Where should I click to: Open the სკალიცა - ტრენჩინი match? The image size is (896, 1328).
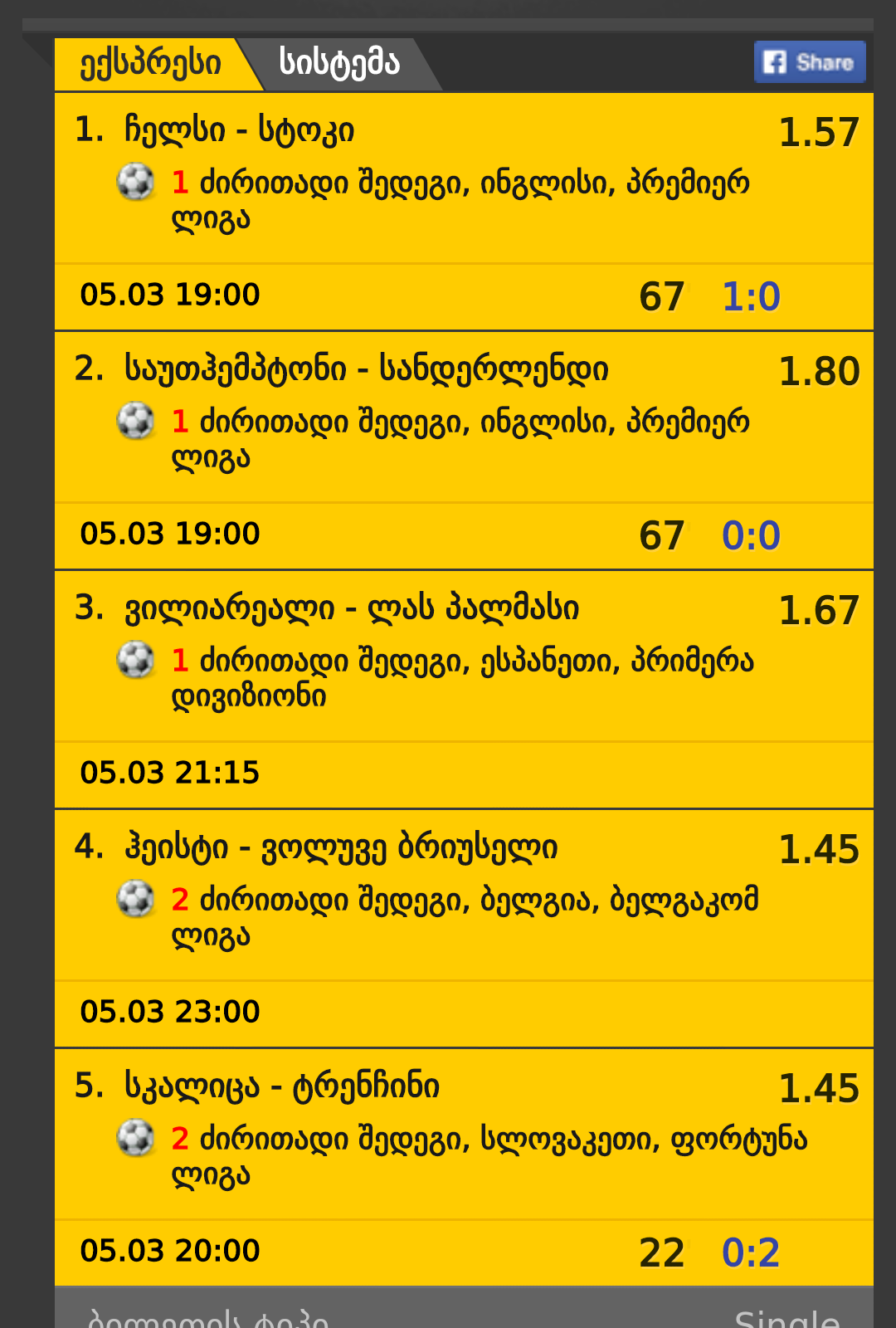281,1086
